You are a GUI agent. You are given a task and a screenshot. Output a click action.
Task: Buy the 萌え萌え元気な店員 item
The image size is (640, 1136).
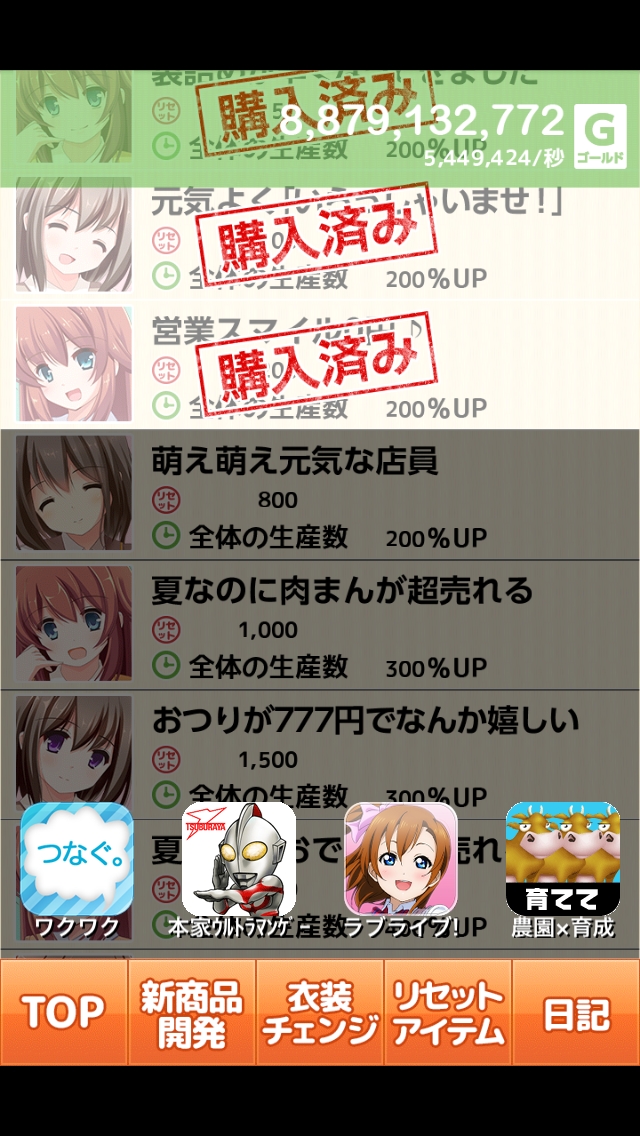320,495
